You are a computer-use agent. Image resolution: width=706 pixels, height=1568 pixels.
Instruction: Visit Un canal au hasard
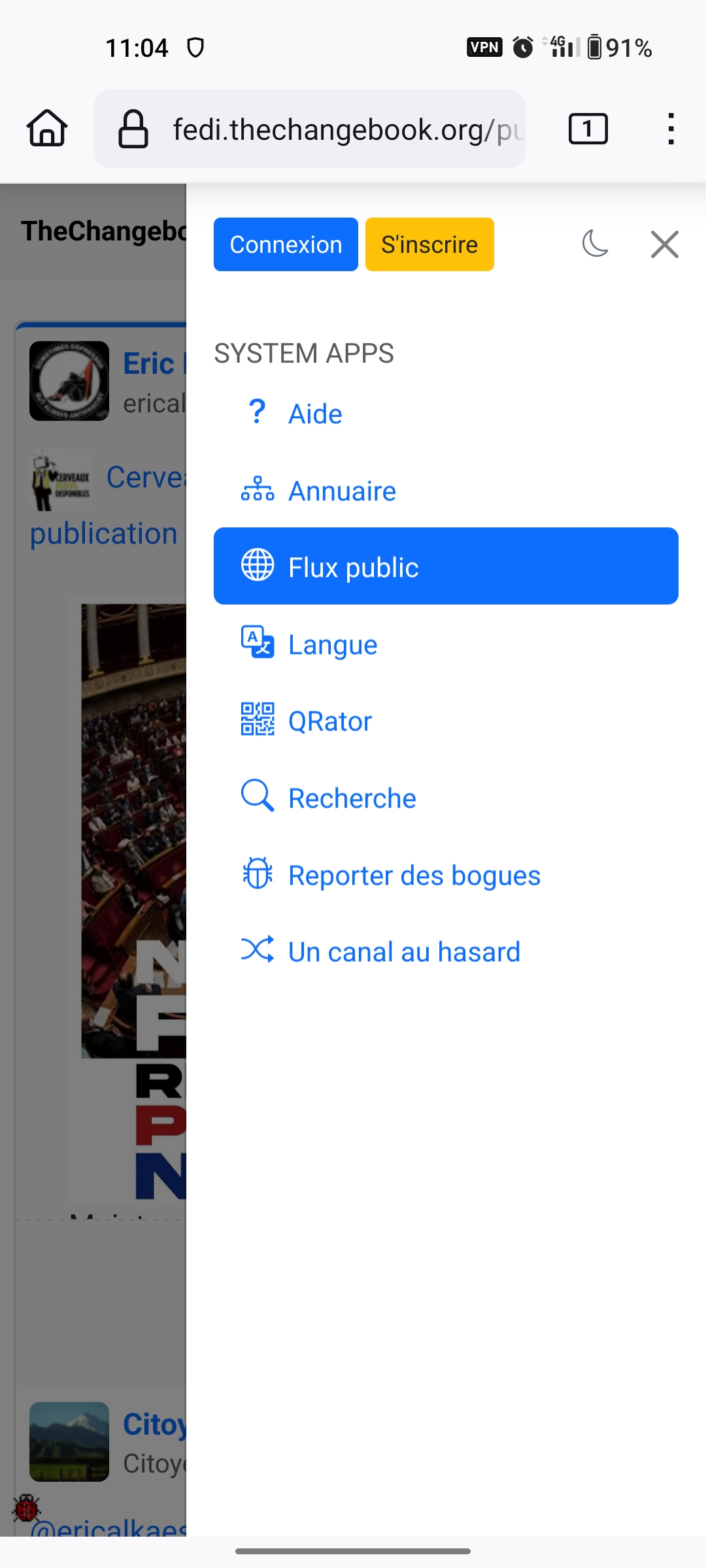[403, 951]
